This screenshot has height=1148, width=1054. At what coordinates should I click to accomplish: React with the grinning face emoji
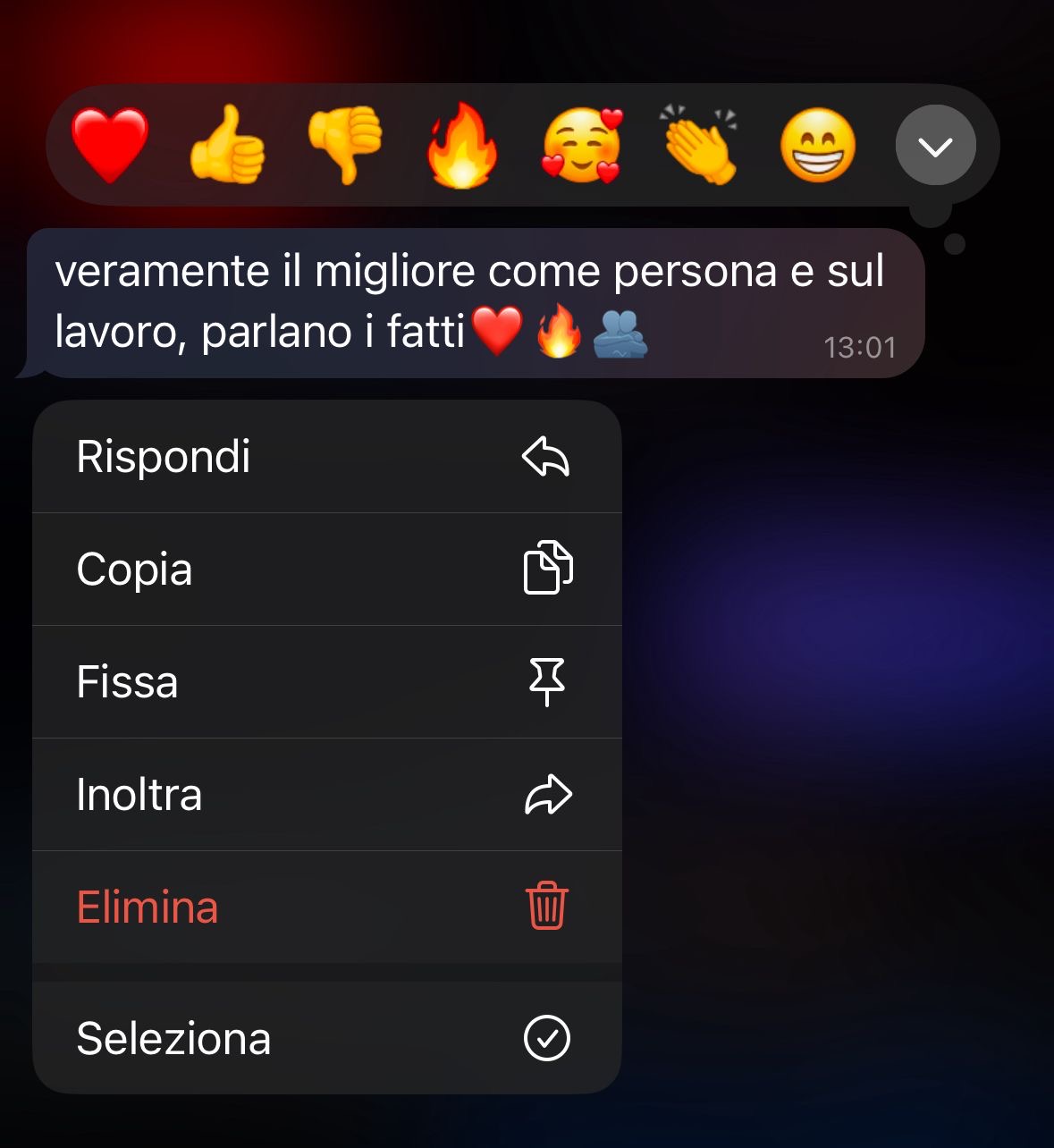pyautogui.click(x=817, y=146)
